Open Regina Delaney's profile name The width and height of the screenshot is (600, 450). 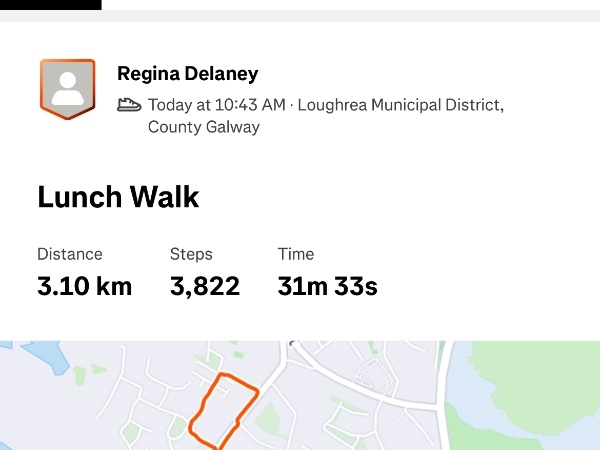[188, 74]
